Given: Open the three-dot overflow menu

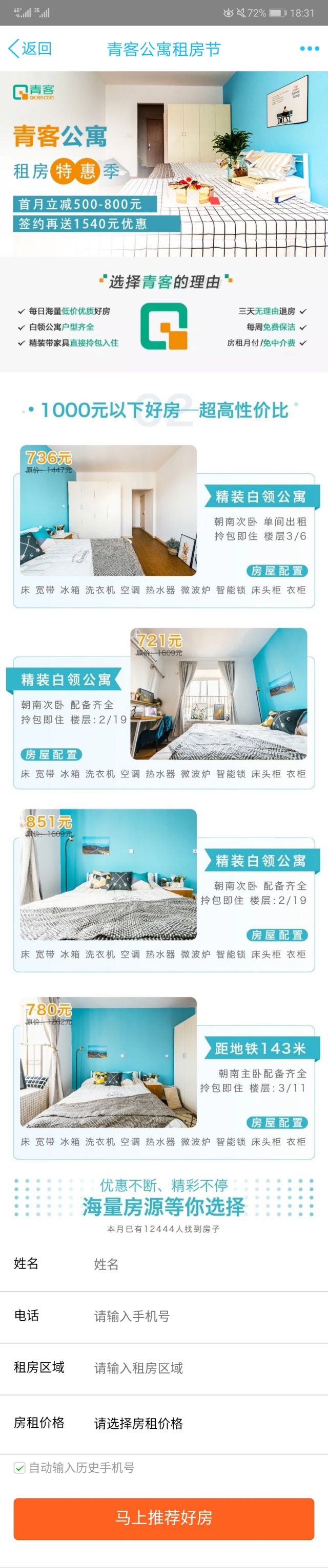Looking at the screenshot, I should 309,49.
